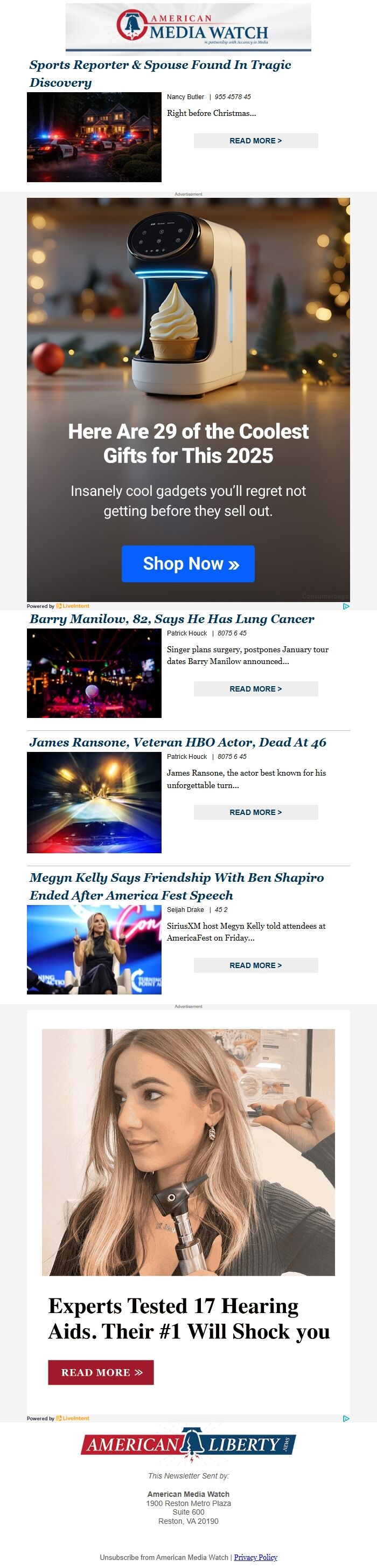Read more about Megyn Kelly story
Viewport: 377px width, 1568px height.
point(255,965)
